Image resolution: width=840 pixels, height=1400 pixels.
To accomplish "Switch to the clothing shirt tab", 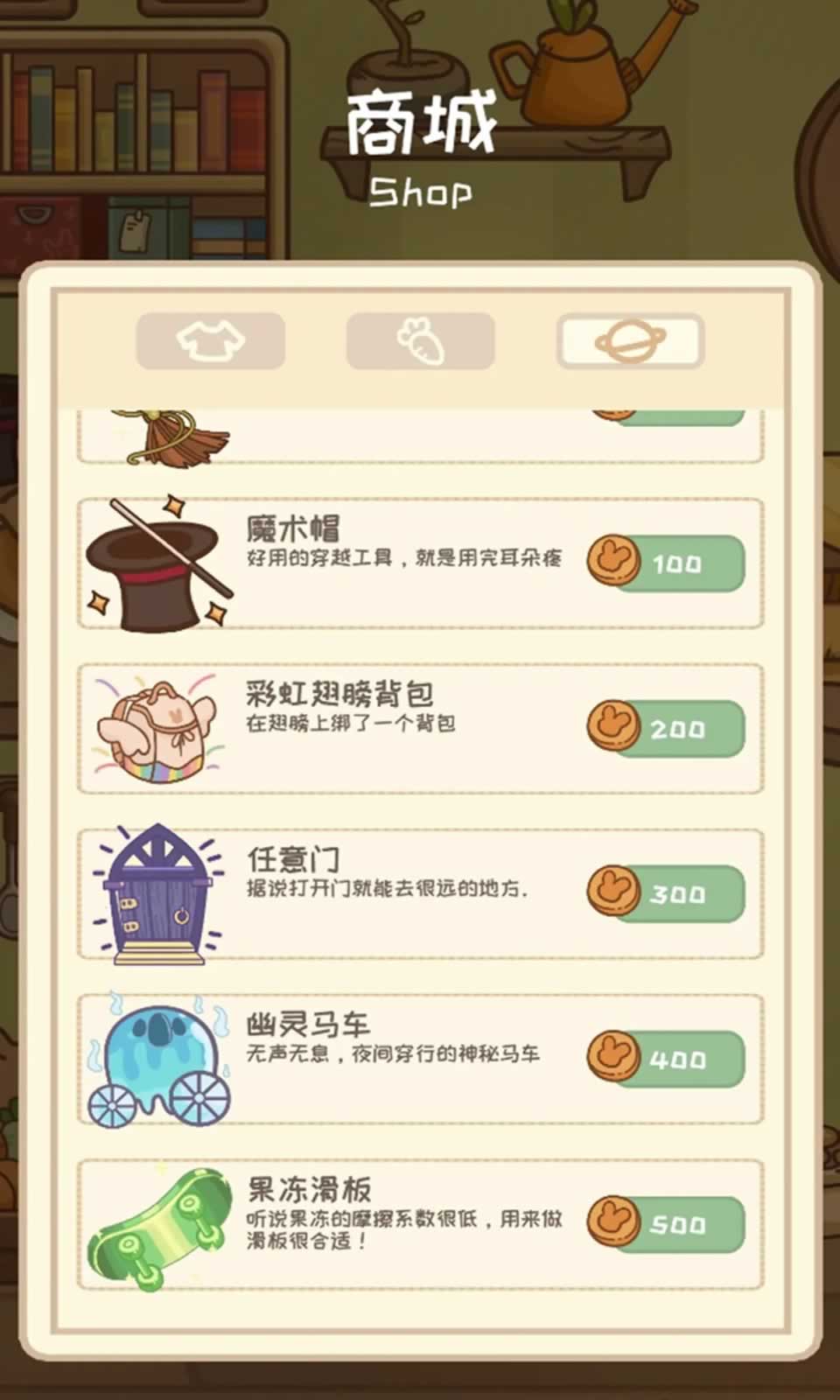I will point(210,341).
